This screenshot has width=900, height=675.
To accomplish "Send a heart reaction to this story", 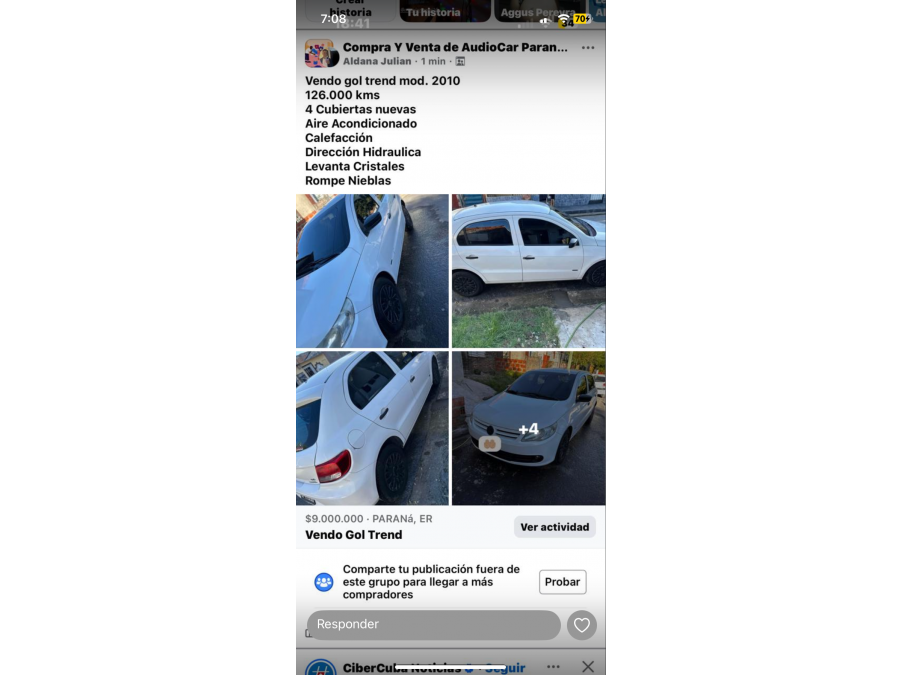I will 582,626.
